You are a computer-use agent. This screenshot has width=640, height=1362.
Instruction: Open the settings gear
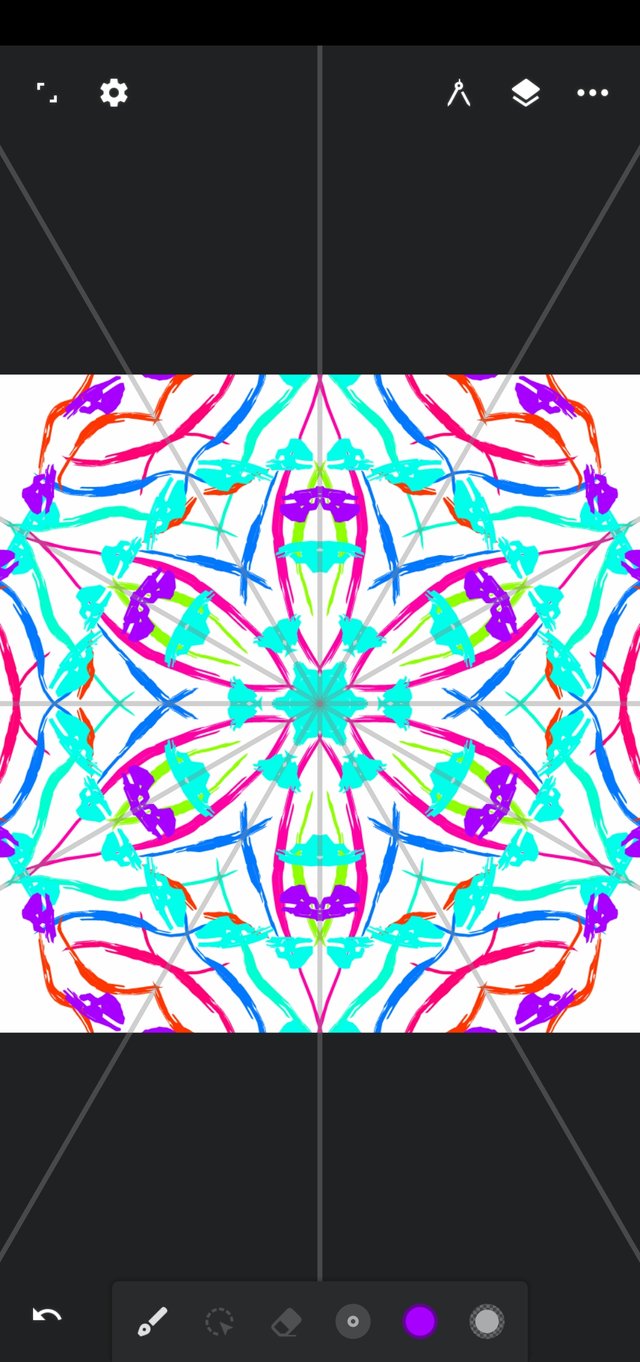[114, 93]
